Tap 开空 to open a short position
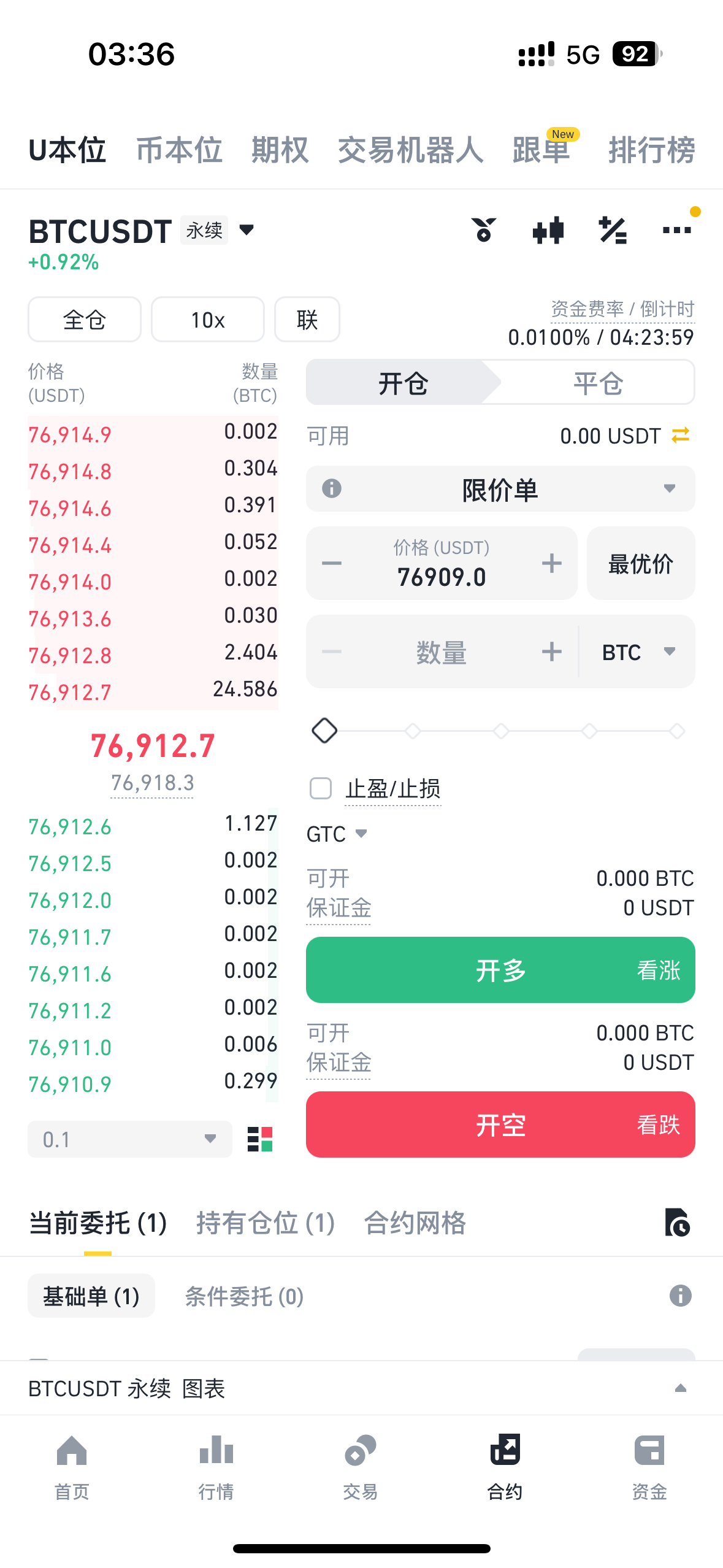723x1568 pixels. click(500, 1124)
